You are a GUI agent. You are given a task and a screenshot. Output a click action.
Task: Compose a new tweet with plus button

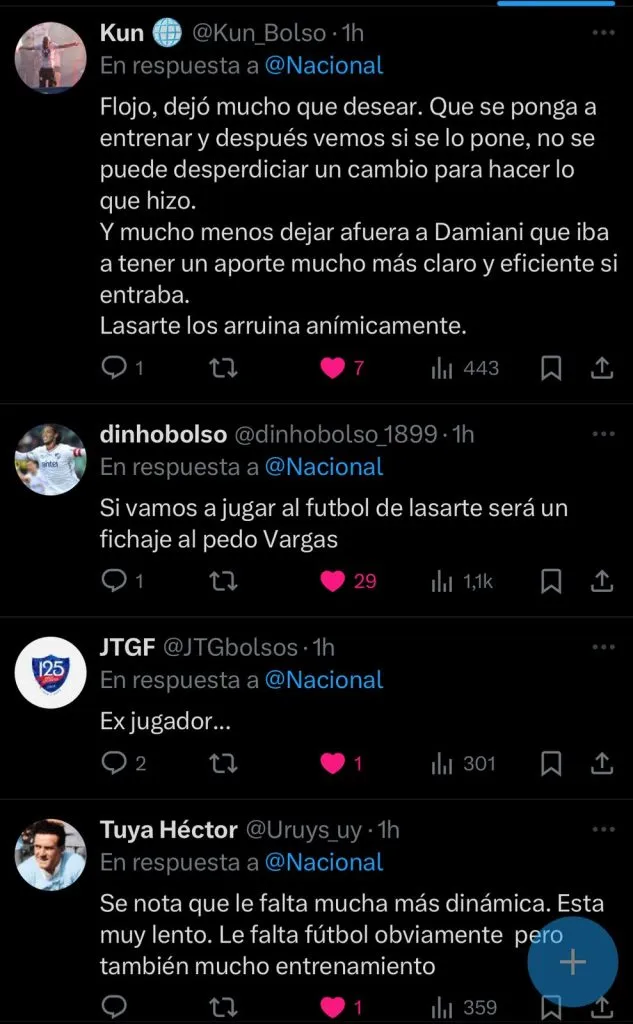(573, 962)
